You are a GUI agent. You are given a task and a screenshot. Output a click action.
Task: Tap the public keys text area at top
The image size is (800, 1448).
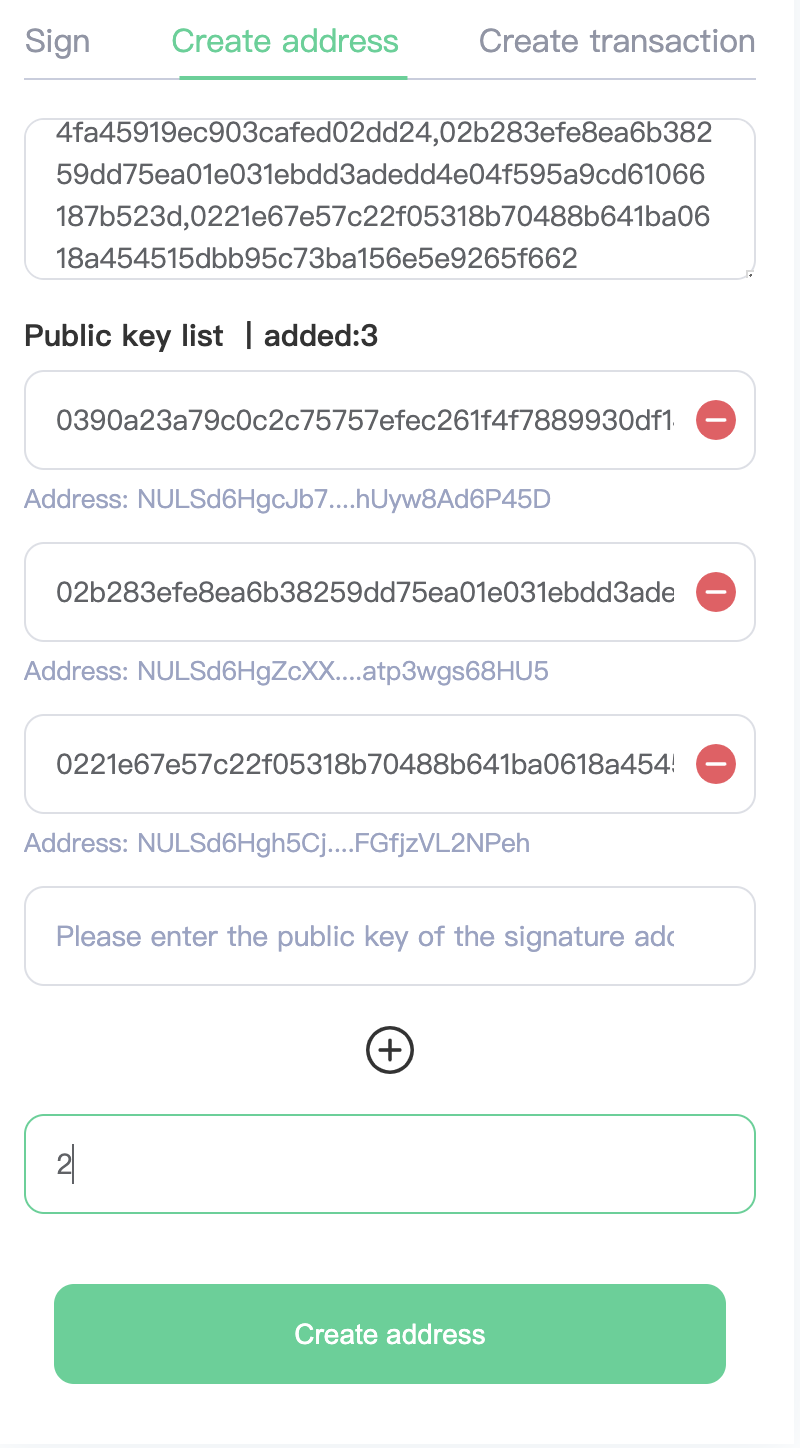click(390, 199)
